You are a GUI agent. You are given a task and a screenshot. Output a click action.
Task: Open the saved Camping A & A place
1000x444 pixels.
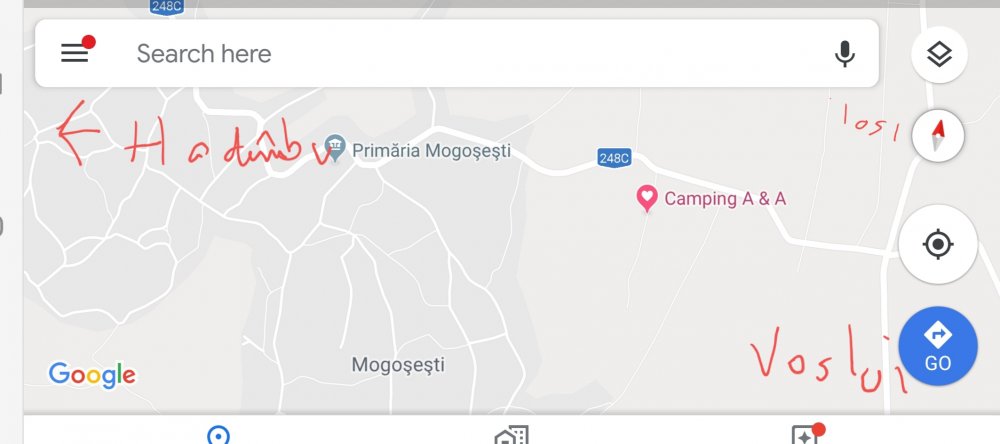(647, 198)
